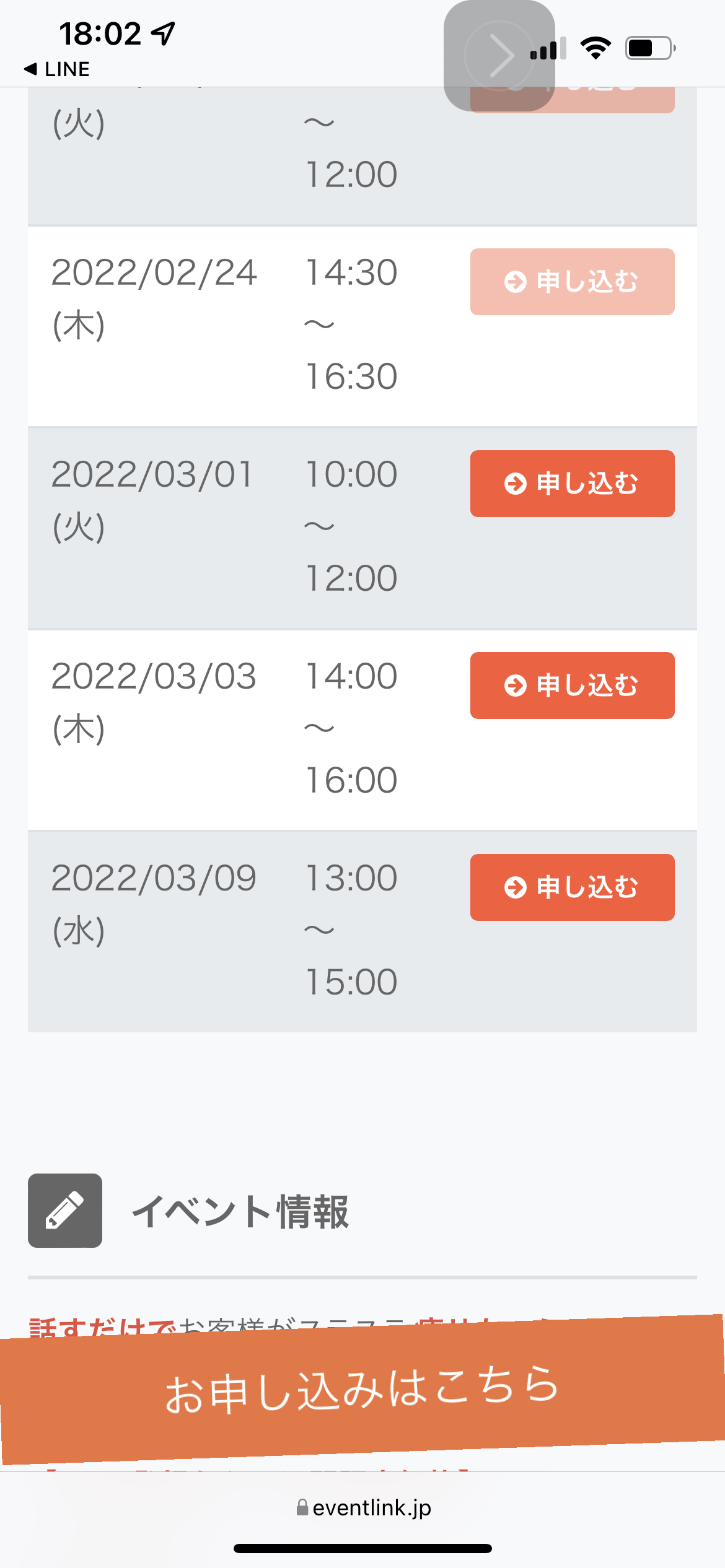Open the eventlink.jp address bar
The height and width of the screenshot is (1568, 725).
(x=363, y=1507)
